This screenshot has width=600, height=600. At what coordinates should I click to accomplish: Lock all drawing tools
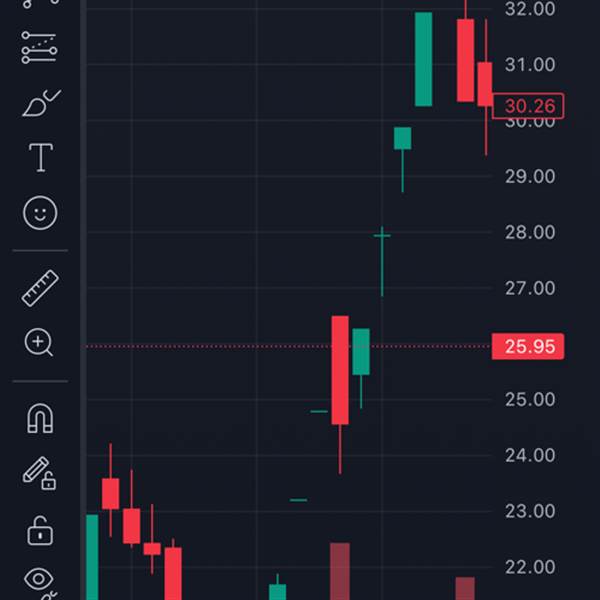tap(40, 529)
